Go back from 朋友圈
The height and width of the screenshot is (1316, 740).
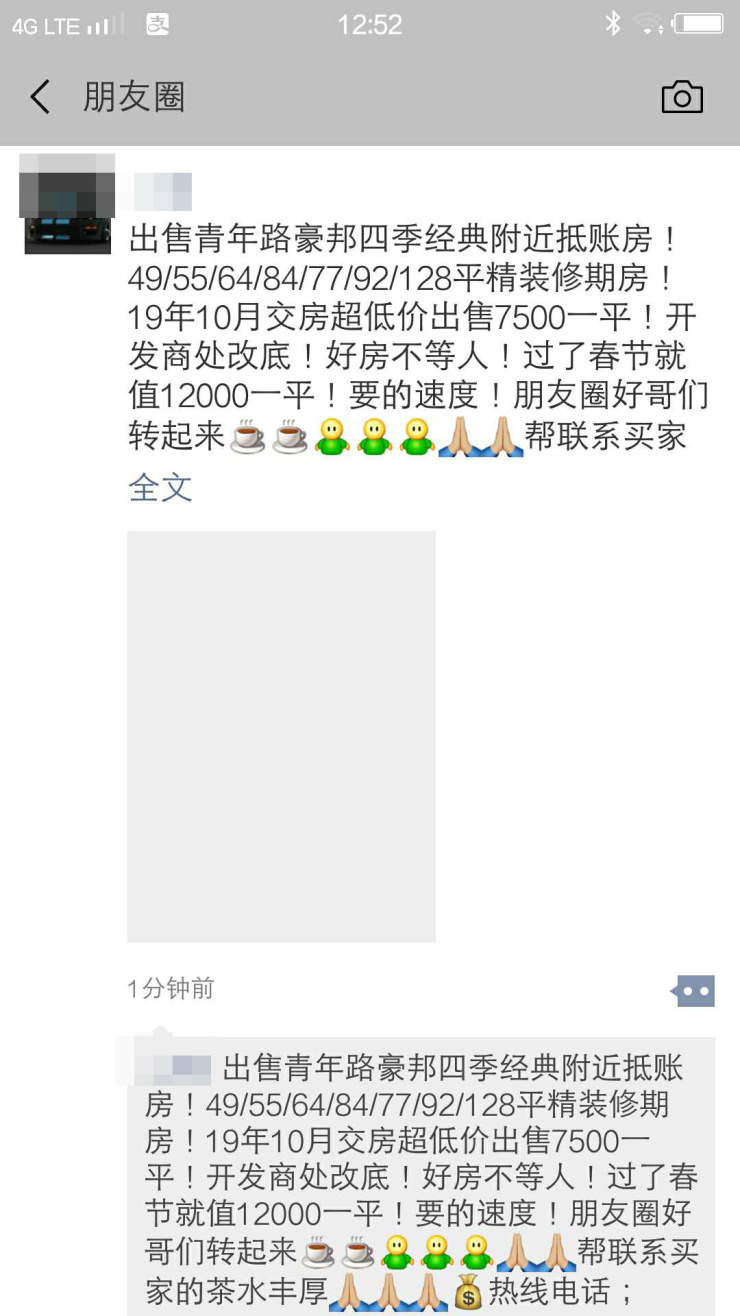40,97
